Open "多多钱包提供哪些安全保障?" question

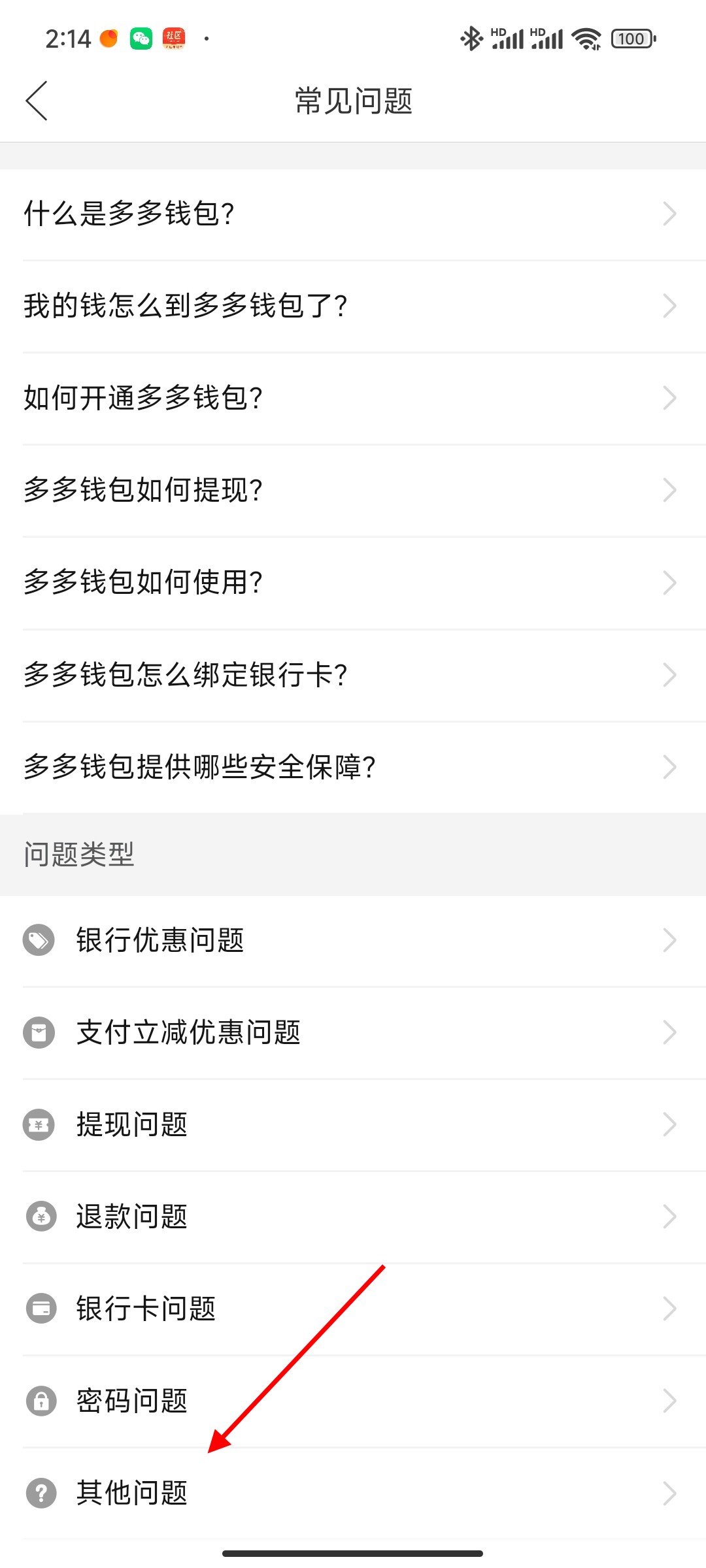tap(353, 768)
